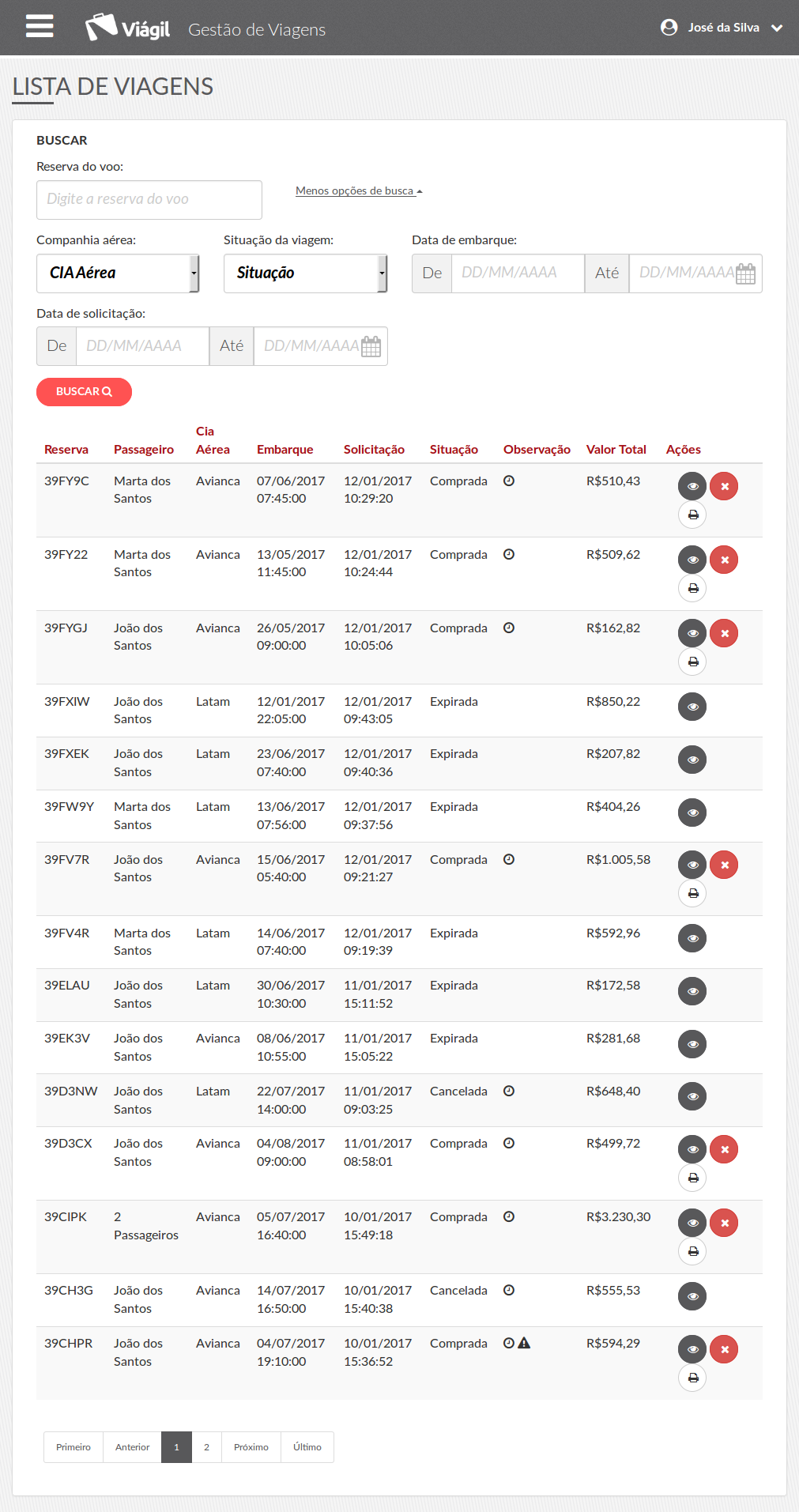Cancel reservation 39FV7R
Screen dimensions: 799x1512
point(724,865)
